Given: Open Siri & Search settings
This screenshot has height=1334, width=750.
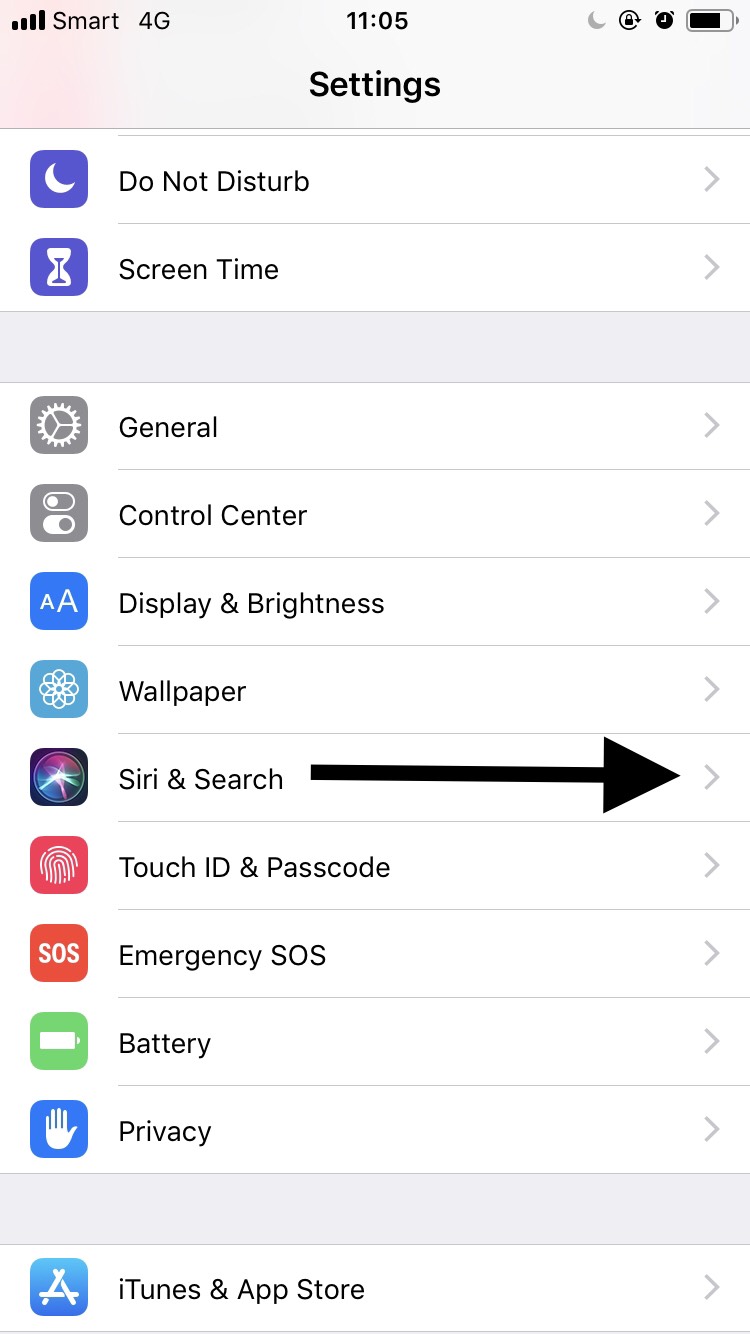Looking at the screenshot, I should pyautogui.click(x=200, y=779).
